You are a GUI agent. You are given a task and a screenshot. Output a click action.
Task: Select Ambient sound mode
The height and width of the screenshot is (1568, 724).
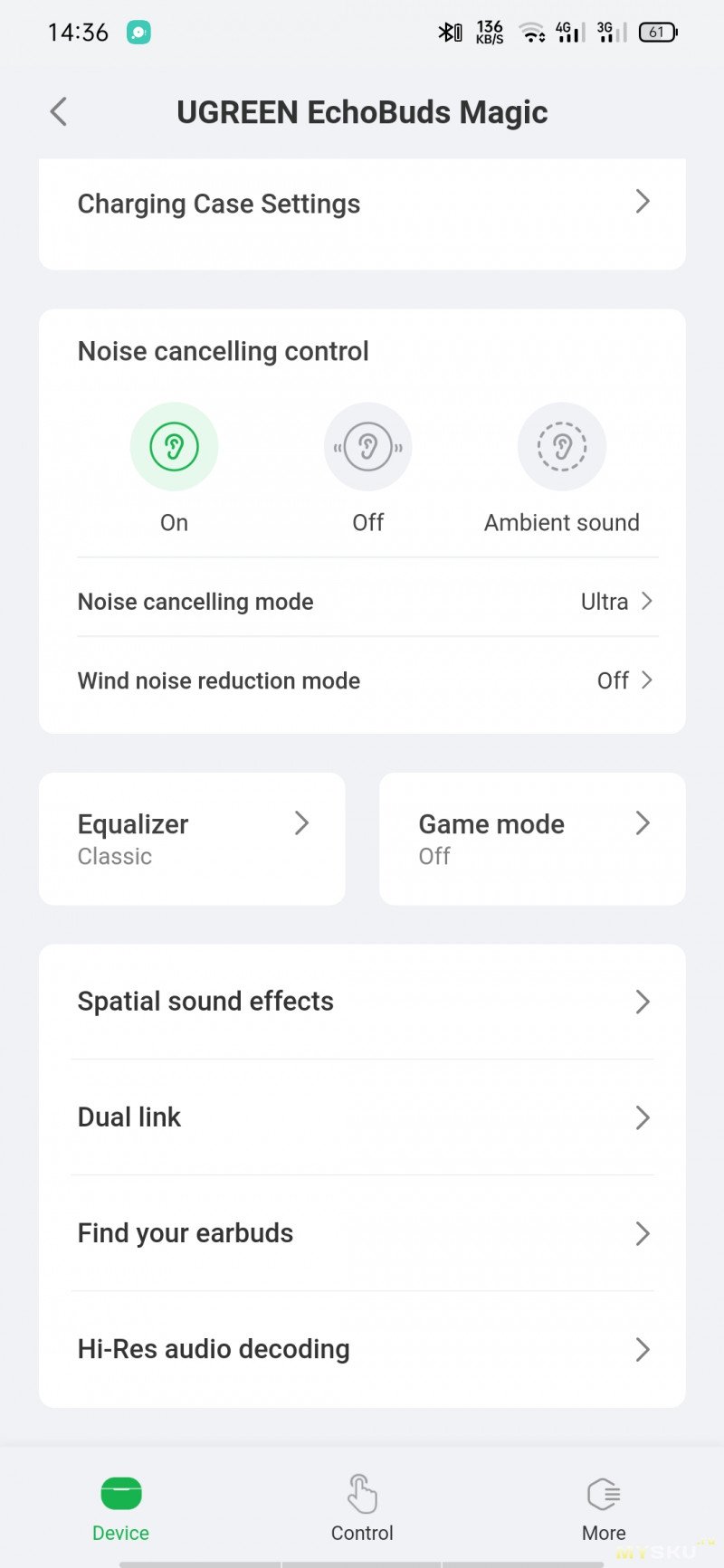pos(561,447)
